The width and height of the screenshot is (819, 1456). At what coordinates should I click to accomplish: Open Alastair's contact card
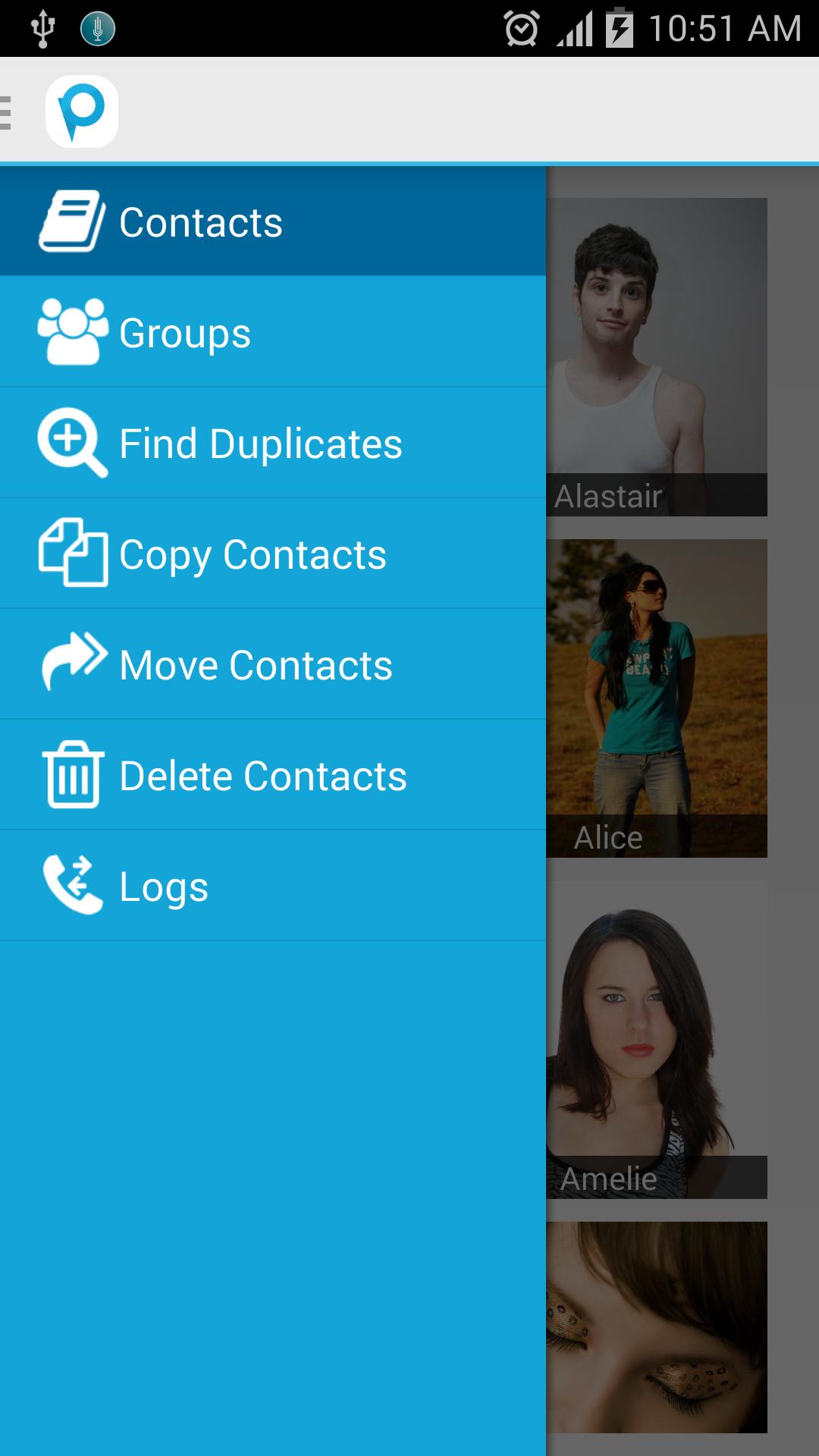[657, 356]
